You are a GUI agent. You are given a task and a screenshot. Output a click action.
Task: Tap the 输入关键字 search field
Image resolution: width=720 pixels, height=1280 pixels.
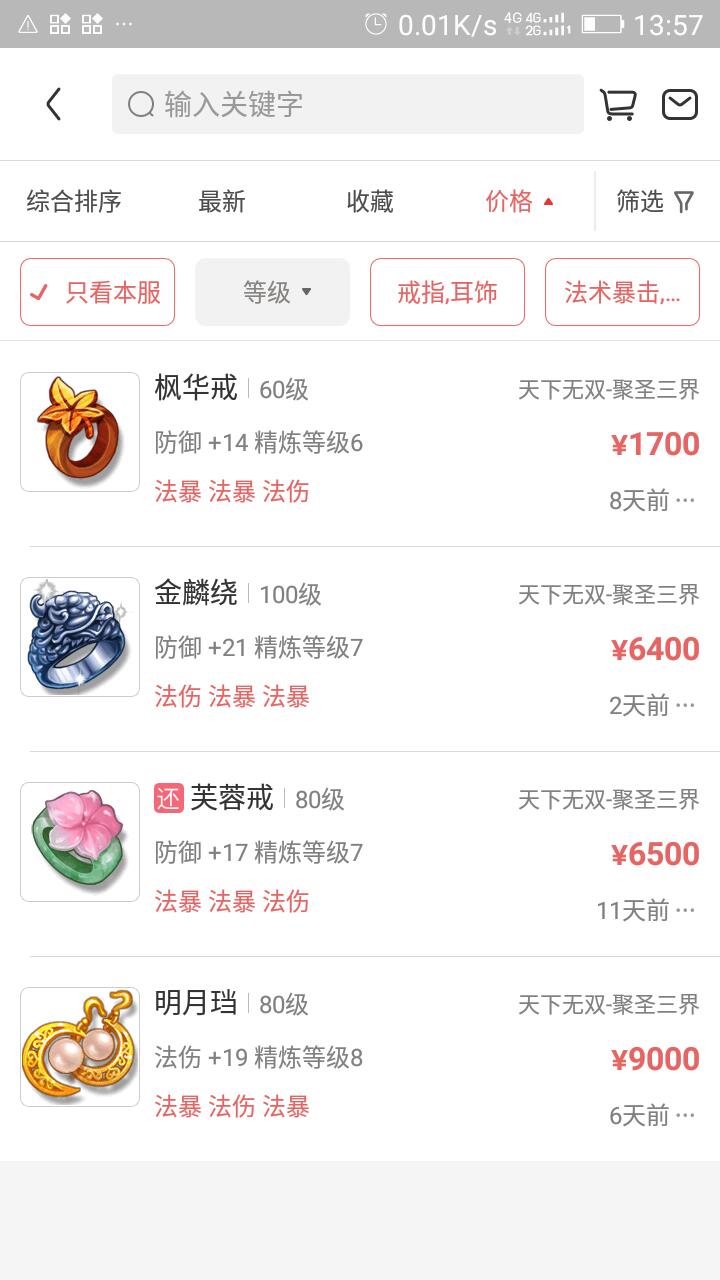347,104
